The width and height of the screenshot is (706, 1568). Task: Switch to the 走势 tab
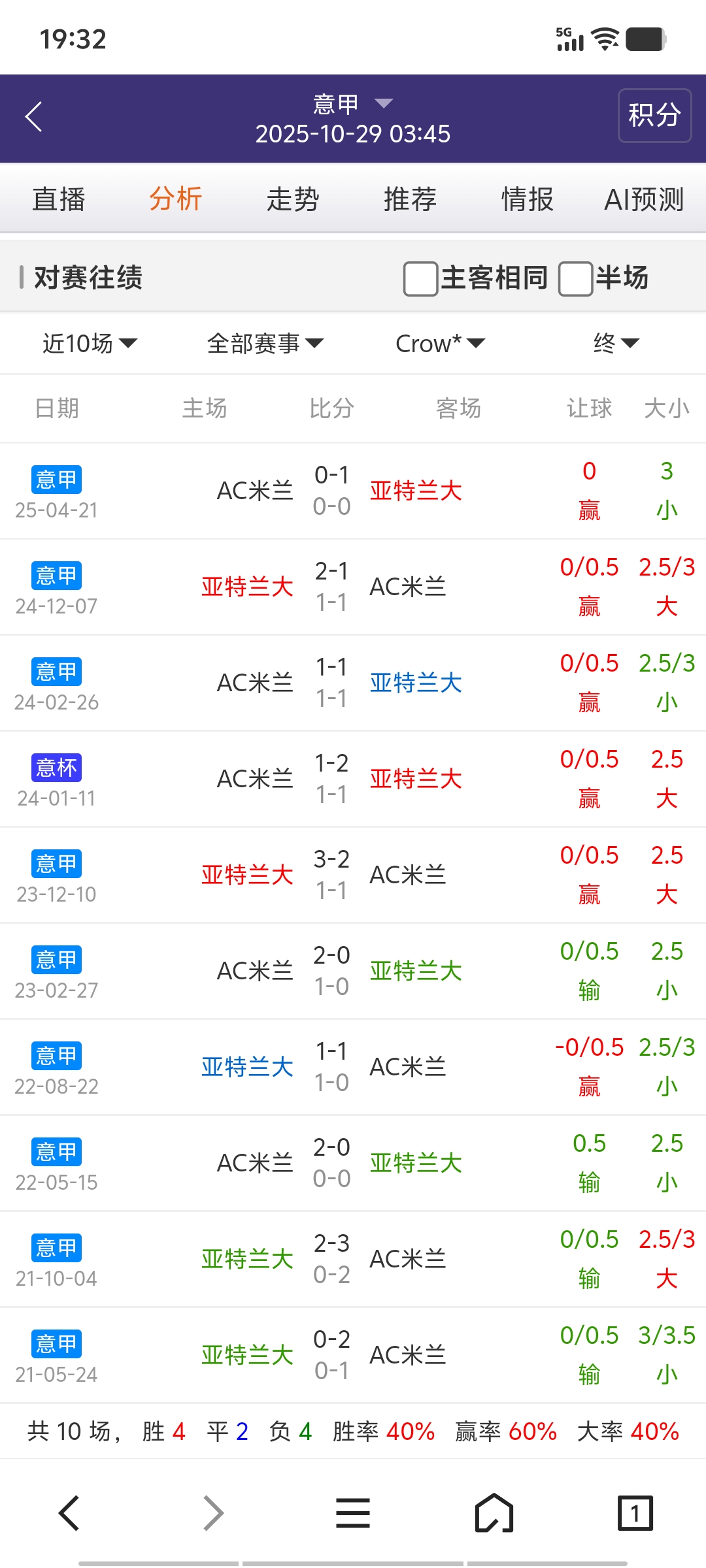point(293,199)
